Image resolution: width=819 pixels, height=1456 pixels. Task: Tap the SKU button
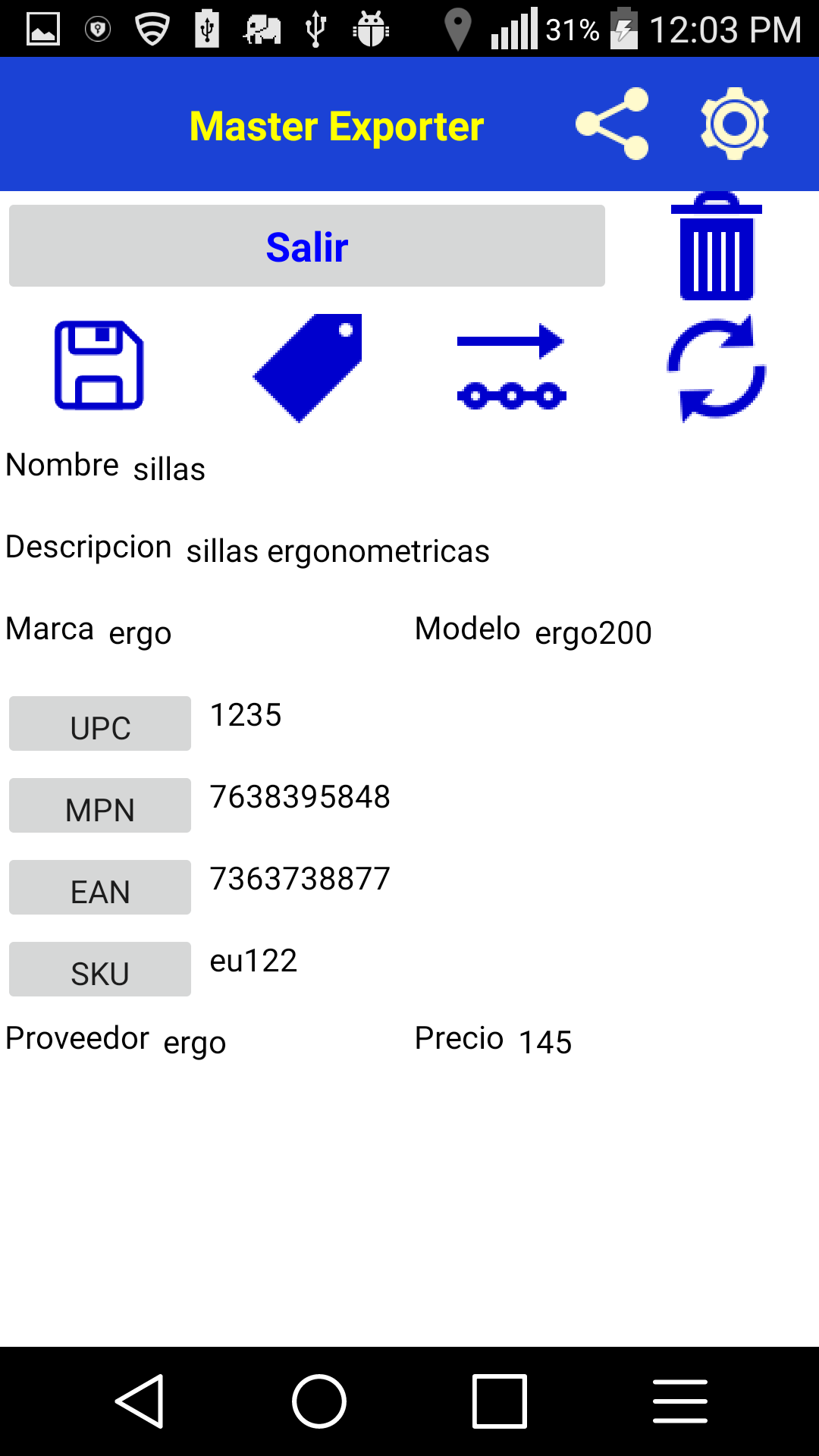[100, 969]
